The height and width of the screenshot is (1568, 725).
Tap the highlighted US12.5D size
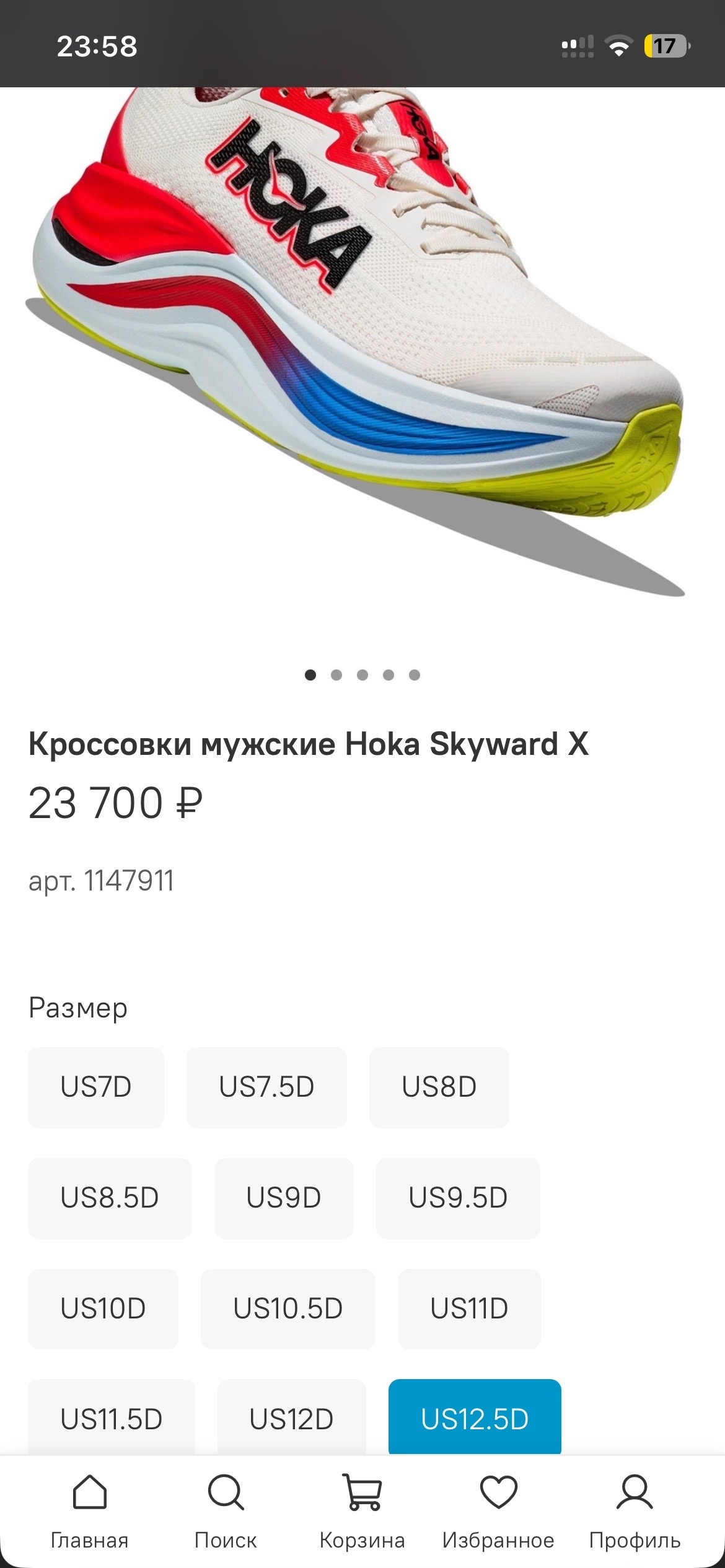pyautogui.click(x=475, y=1418)
